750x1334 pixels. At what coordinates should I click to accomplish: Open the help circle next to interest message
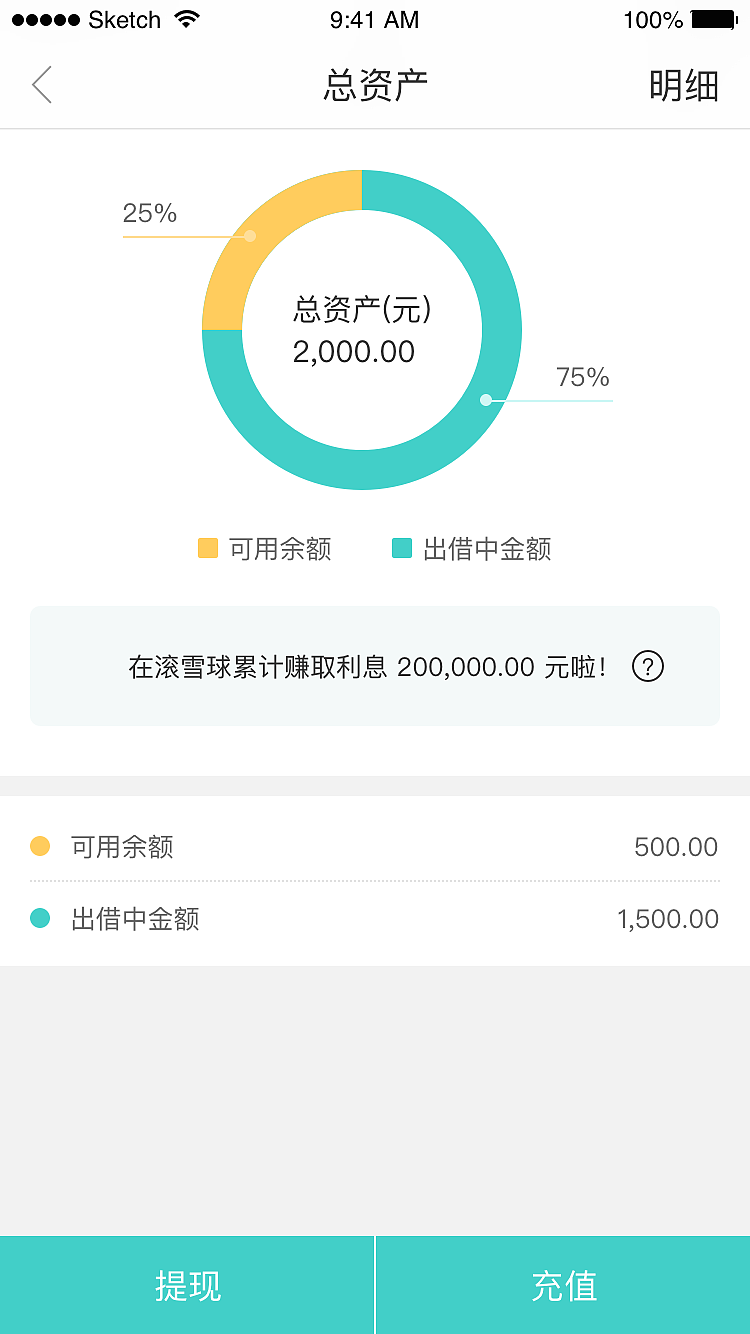647,666
